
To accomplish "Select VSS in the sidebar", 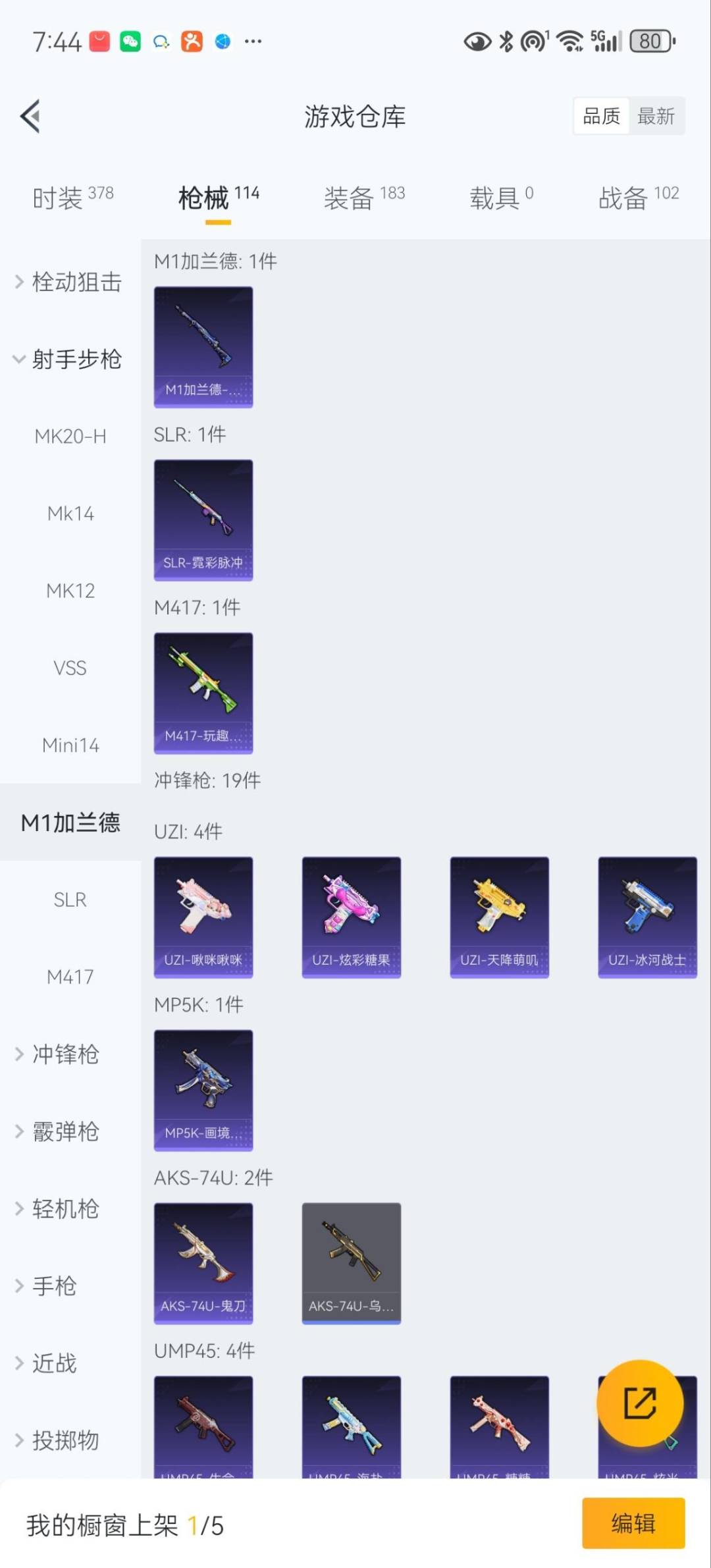I will point(70,668).
